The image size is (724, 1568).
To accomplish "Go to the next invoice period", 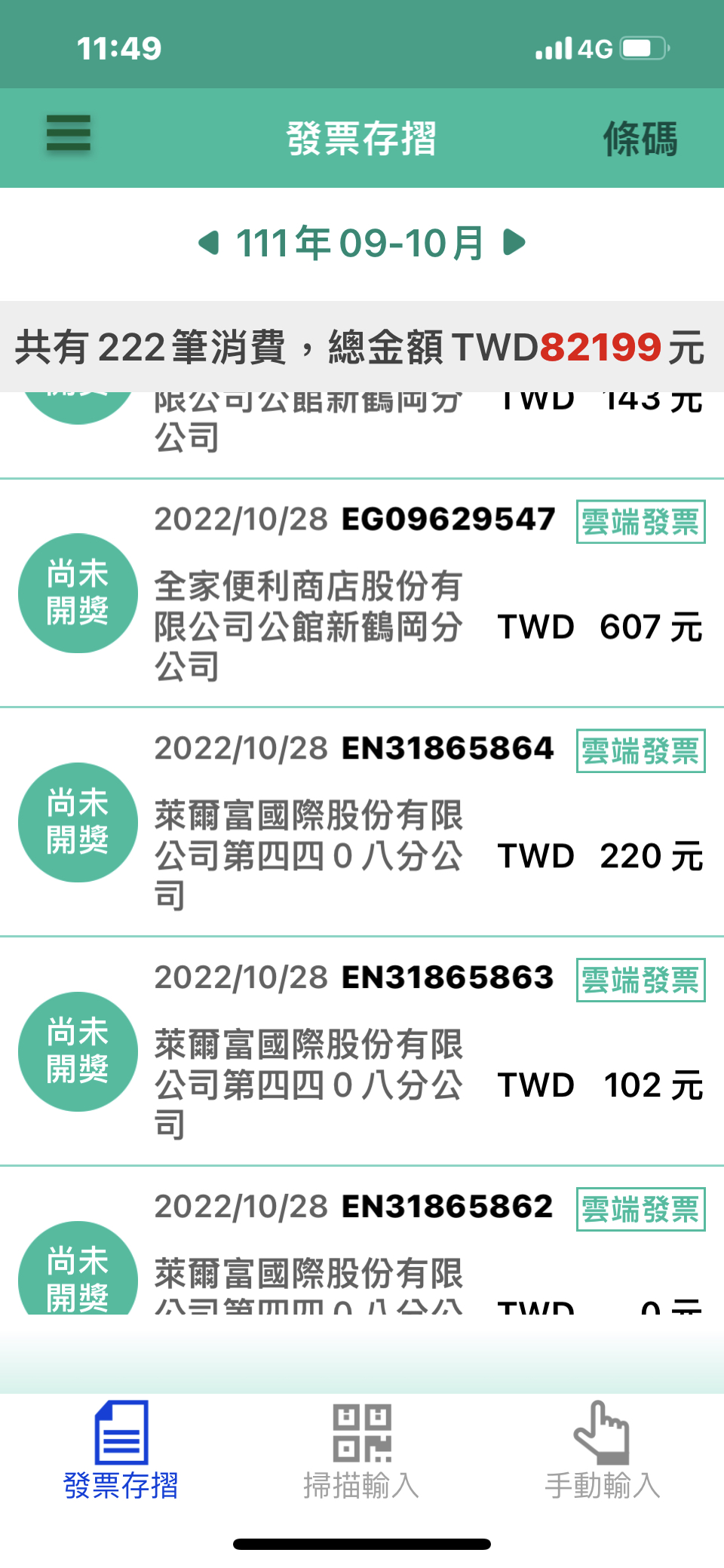I will click(514, 243).
